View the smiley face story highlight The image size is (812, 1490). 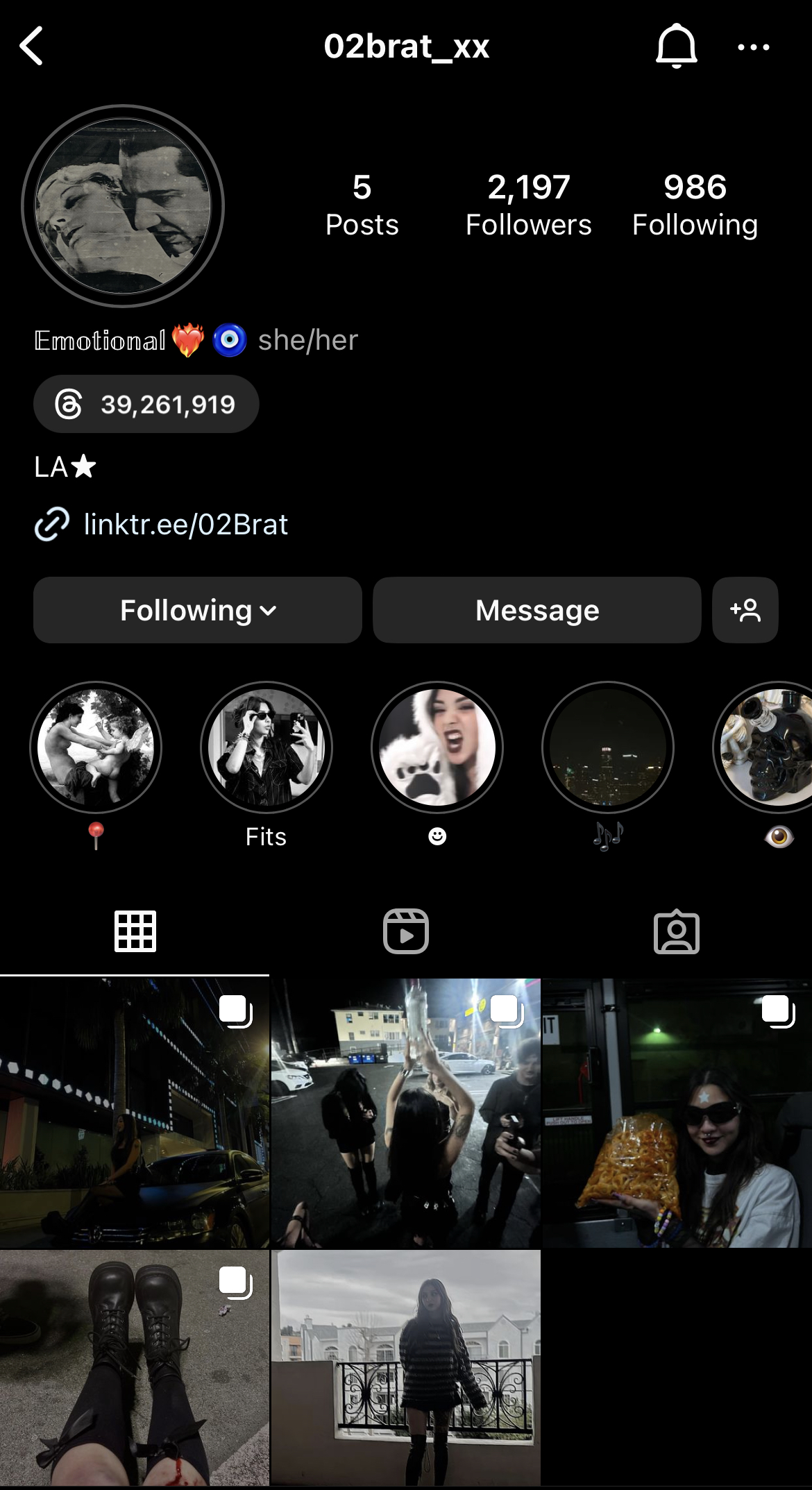[437, 747]
